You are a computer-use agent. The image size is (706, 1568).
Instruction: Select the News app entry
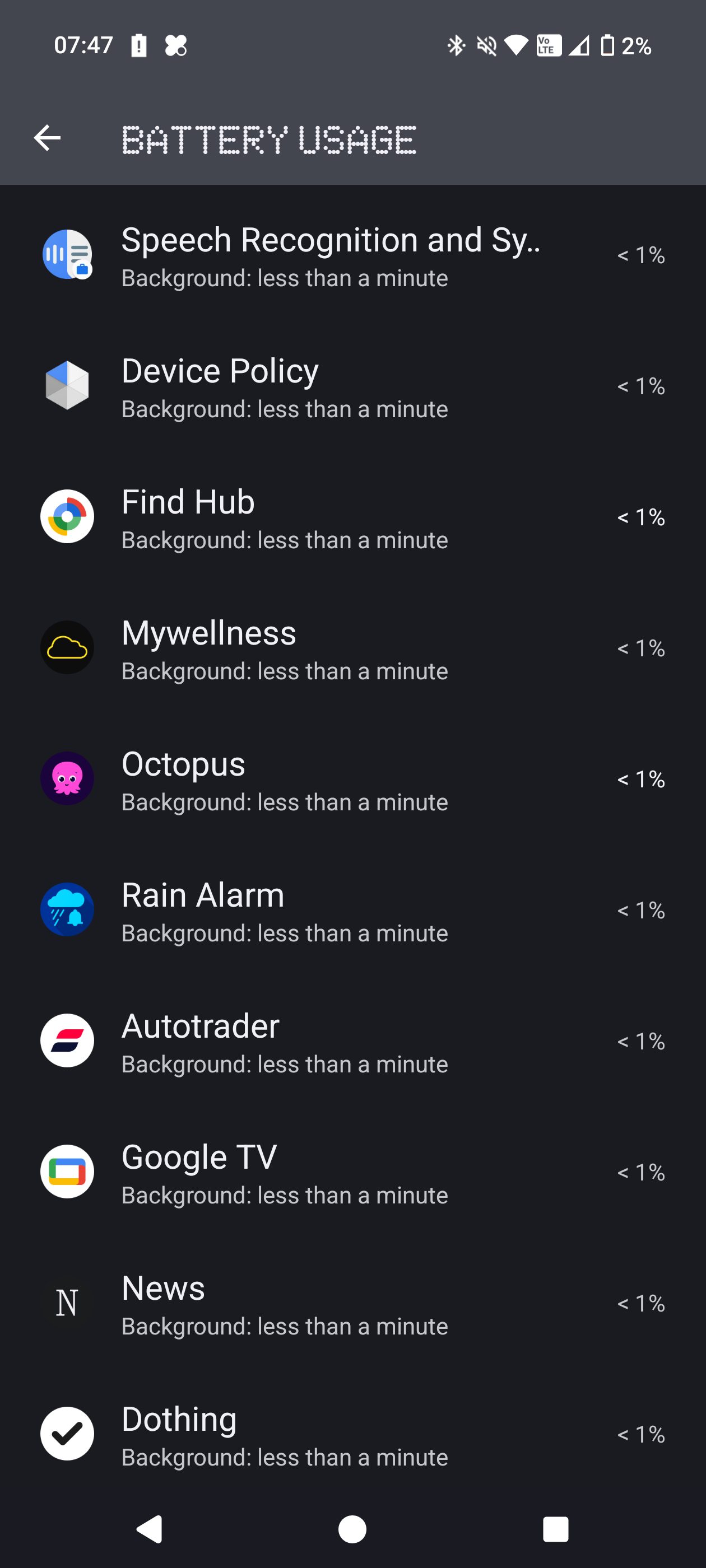pyautogui.click(x=352, y=1303)
